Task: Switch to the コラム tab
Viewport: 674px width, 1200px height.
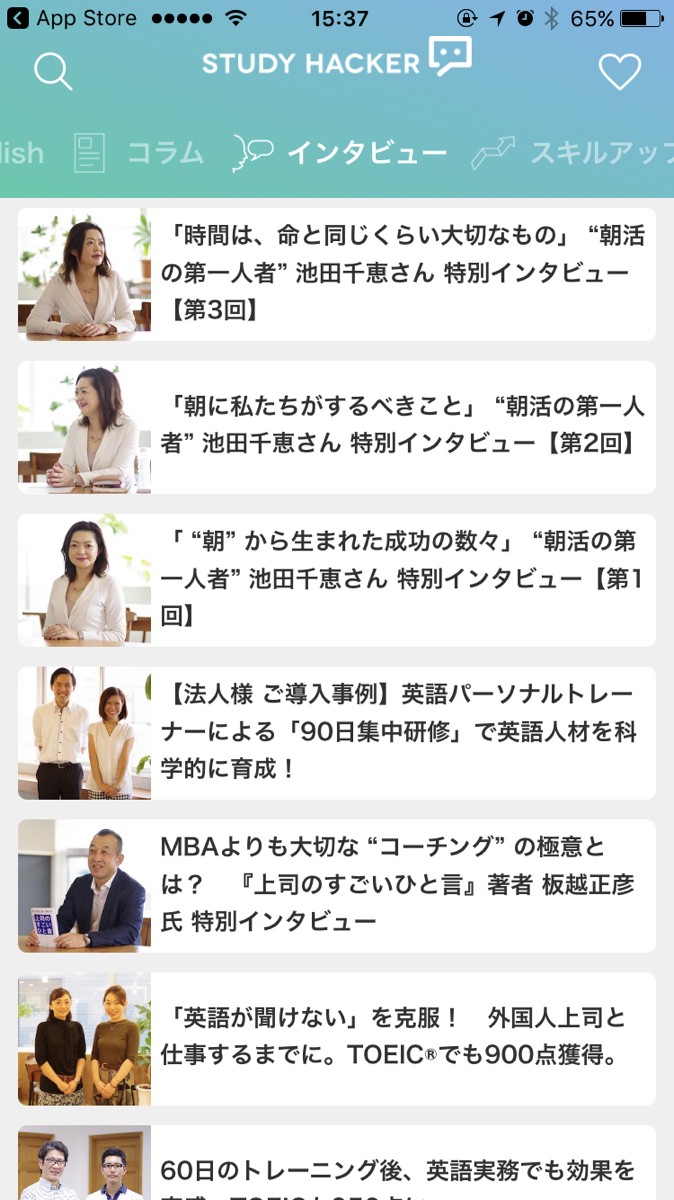Action: click(140, 153)
